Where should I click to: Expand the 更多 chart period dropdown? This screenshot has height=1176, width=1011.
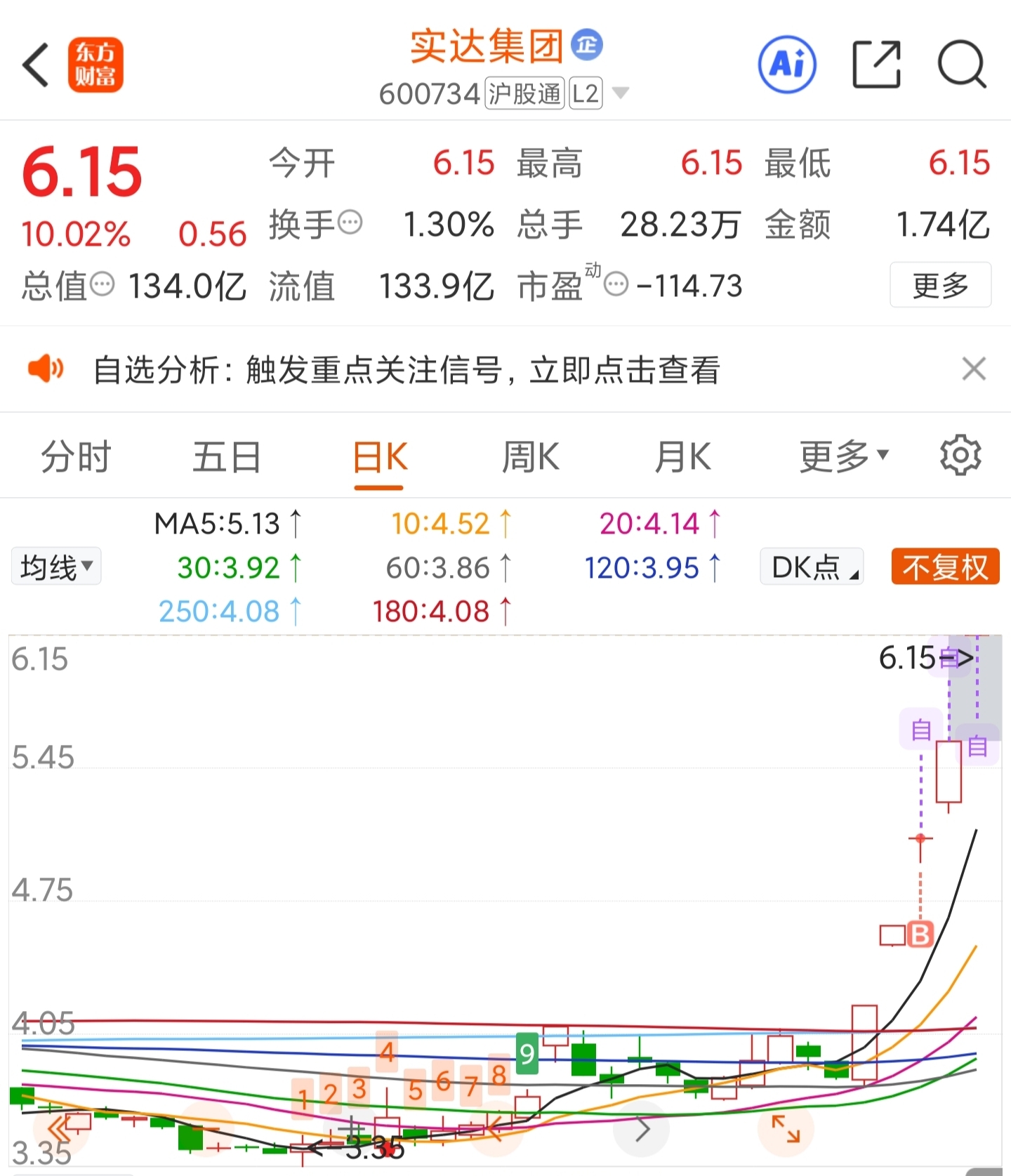coord(844,457)
